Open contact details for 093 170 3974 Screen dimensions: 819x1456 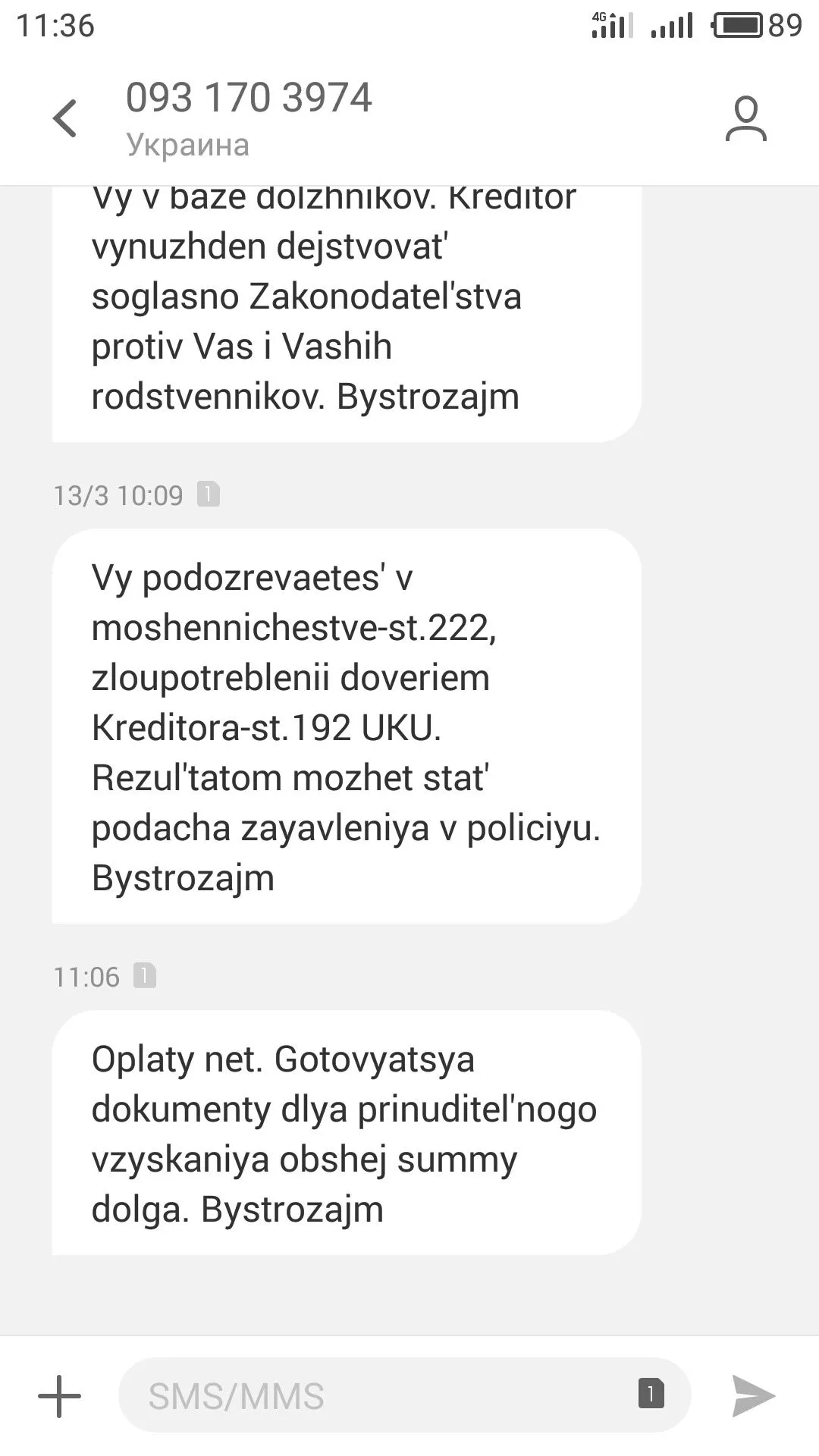point(745,118)
